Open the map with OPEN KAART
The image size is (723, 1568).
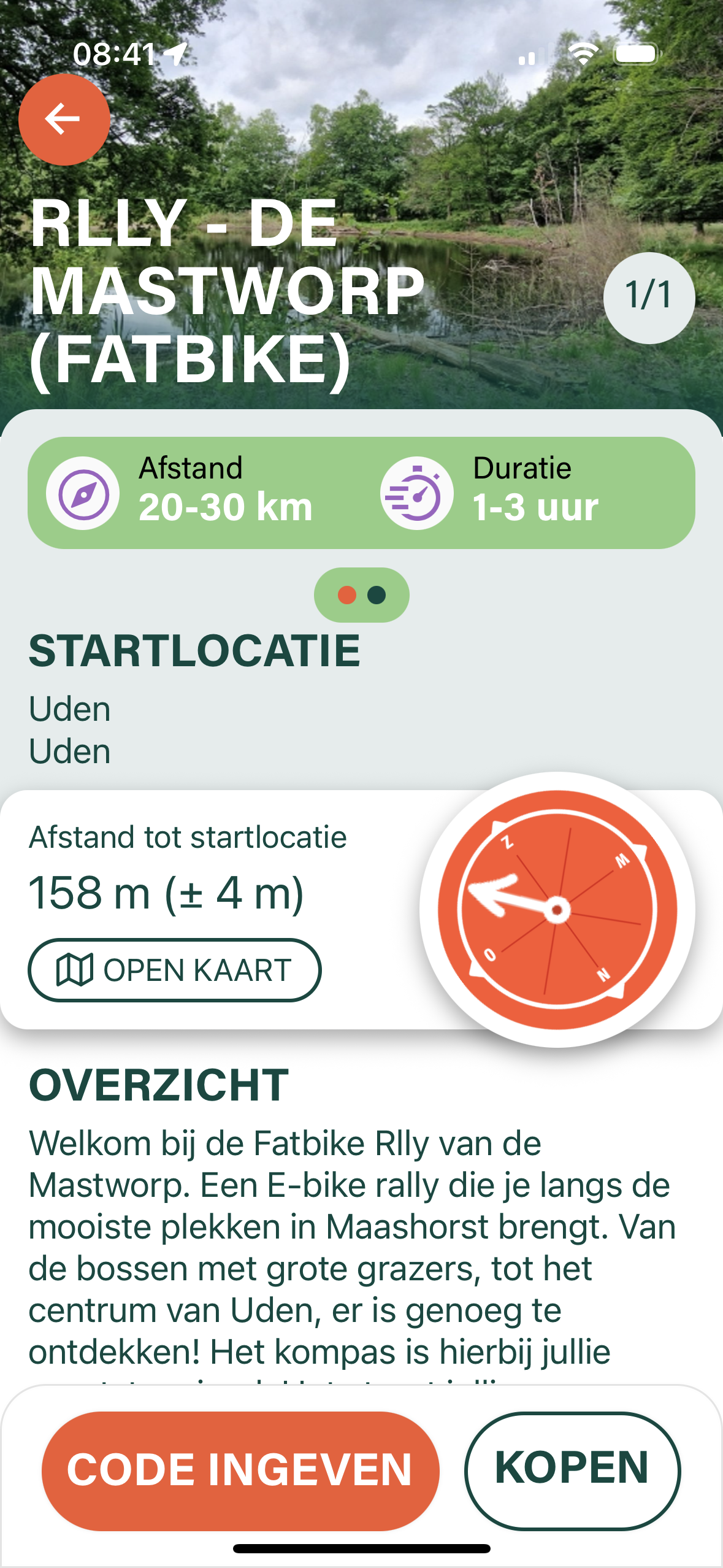pyautogui.click(x=174, y=970)
